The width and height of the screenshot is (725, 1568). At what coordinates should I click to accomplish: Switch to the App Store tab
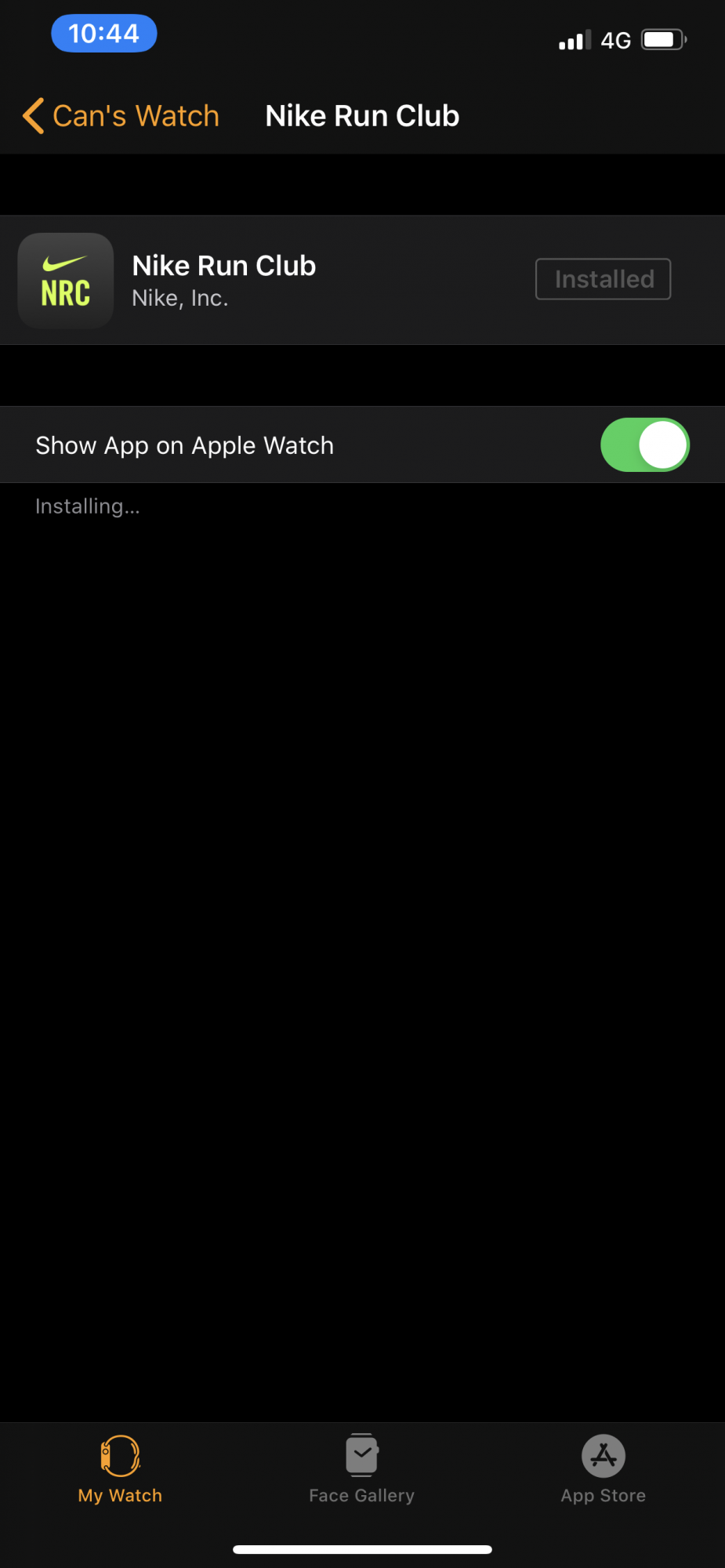pyautogui.click(x=603, y=1469)
